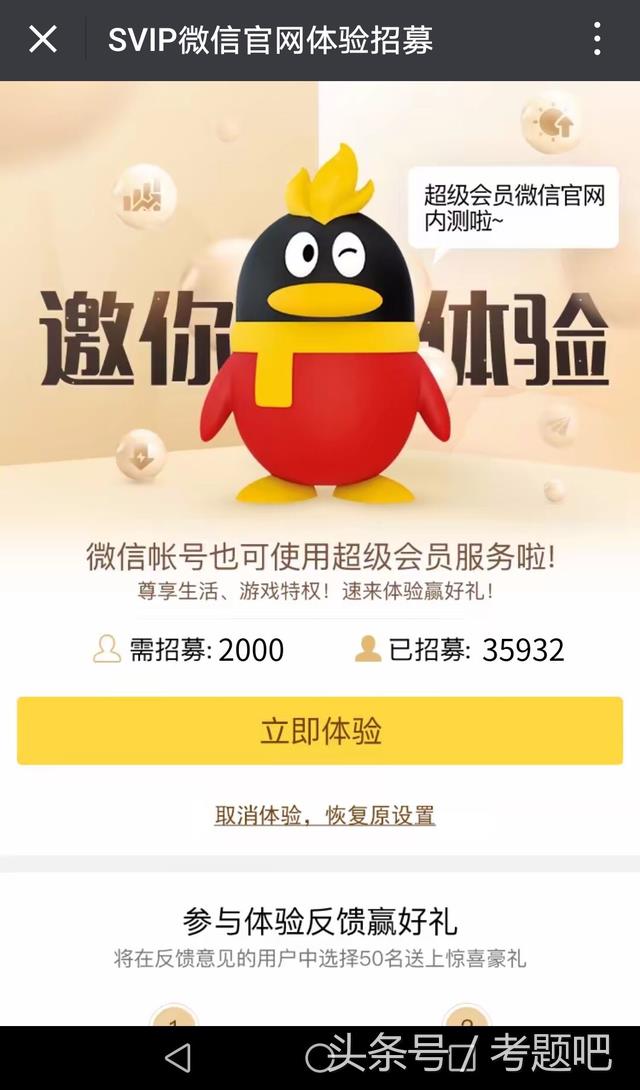The image size is (640, 1090).
Task: Go back using system navigation arrow
Action: 178,1057
